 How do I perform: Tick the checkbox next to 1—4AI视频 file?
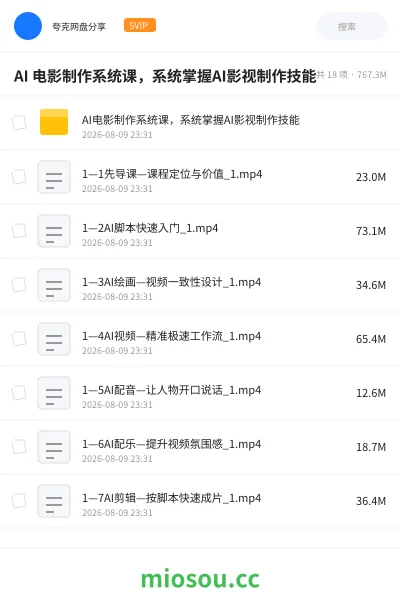coord(19,339)
